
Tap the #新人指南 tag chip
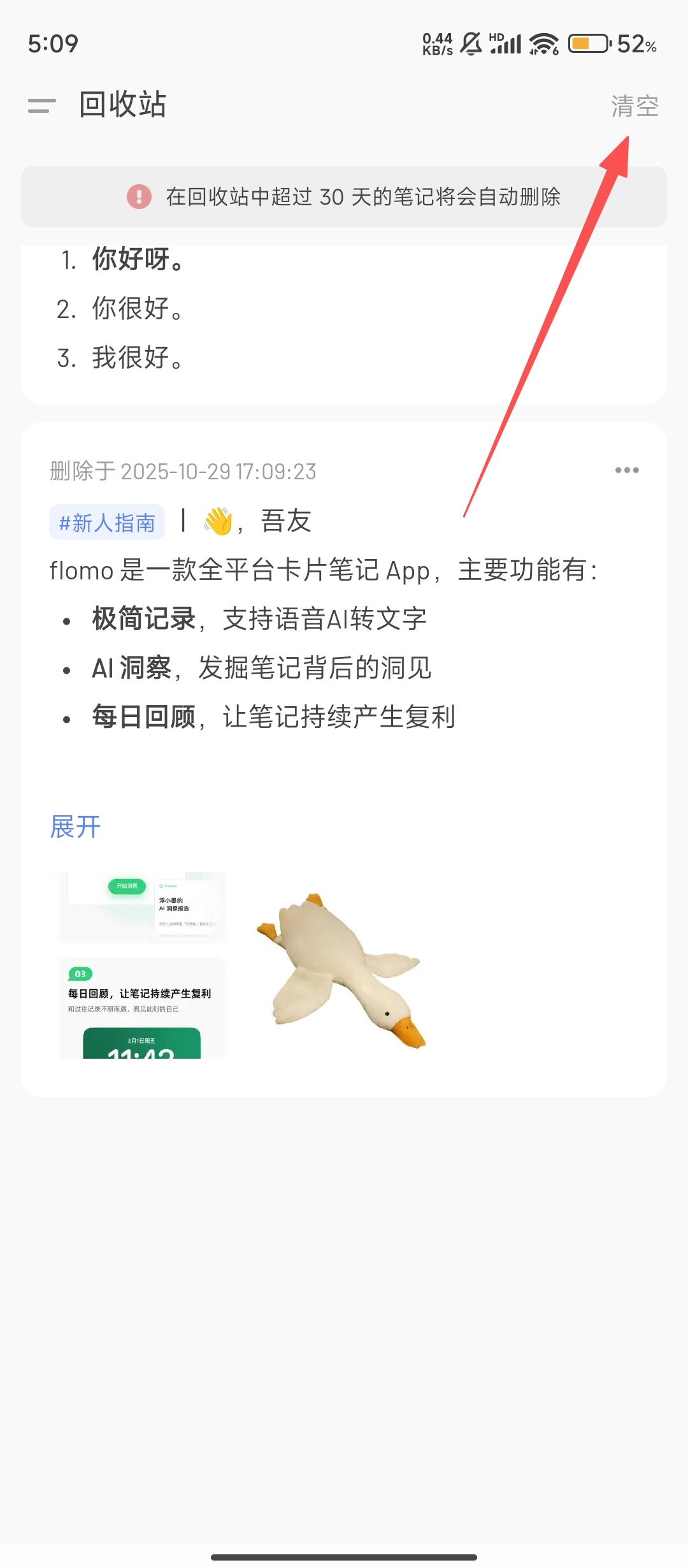(107, 523)
